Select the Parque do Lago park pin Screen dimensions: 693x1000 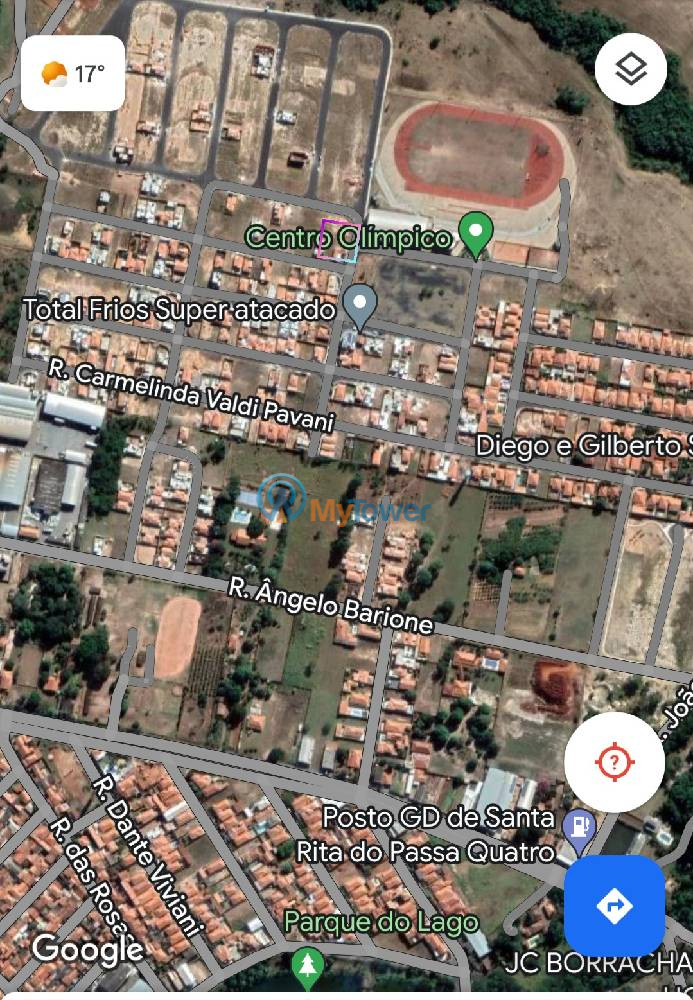(x=307, y=966)
